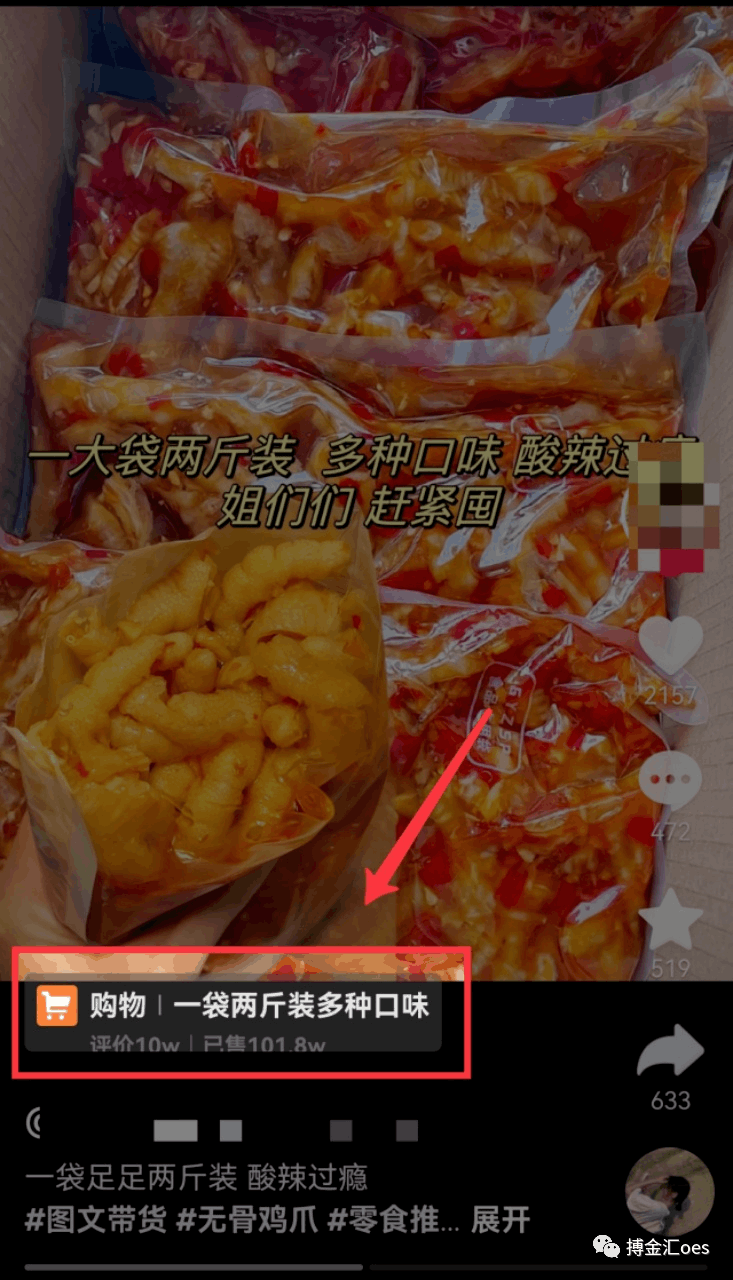
Task: Open the 购物 product link banner
Action: coord(233,1013)
